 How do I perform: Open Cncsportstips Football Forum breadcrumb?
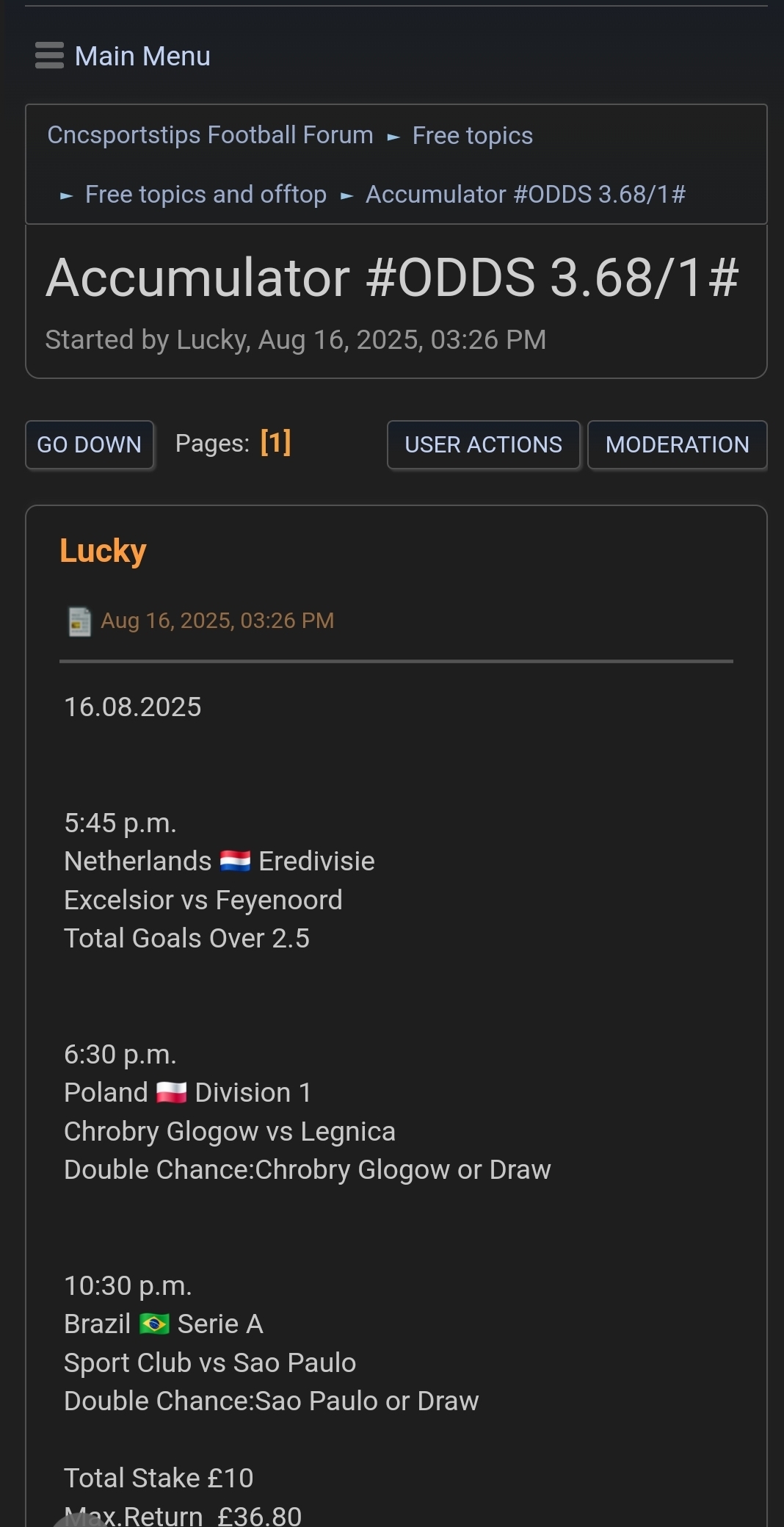[210, 135]
